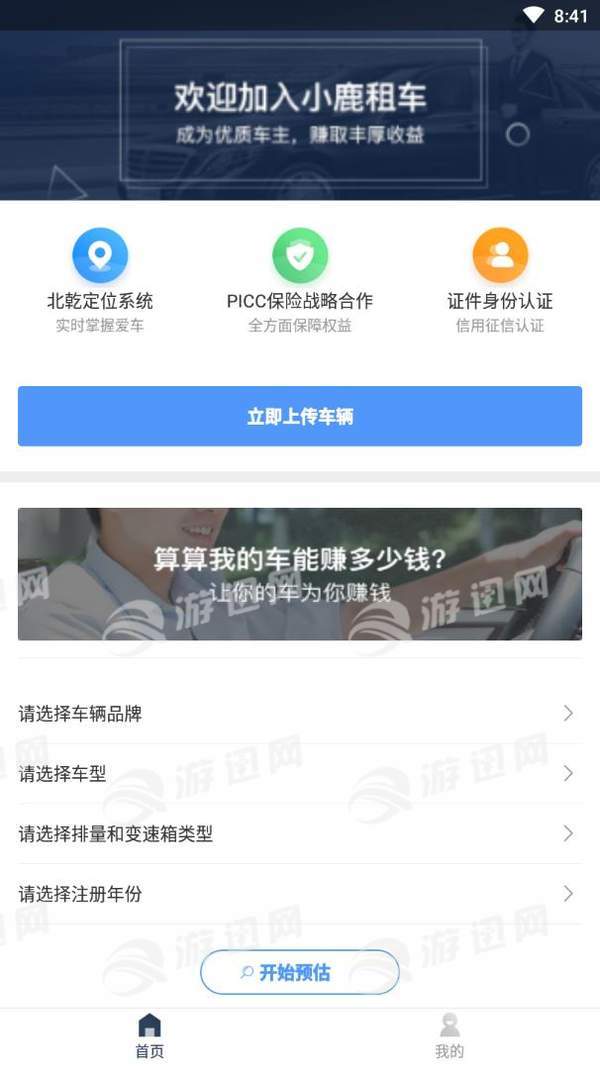Open 请选择注册年份 selector

pos(300,893)
